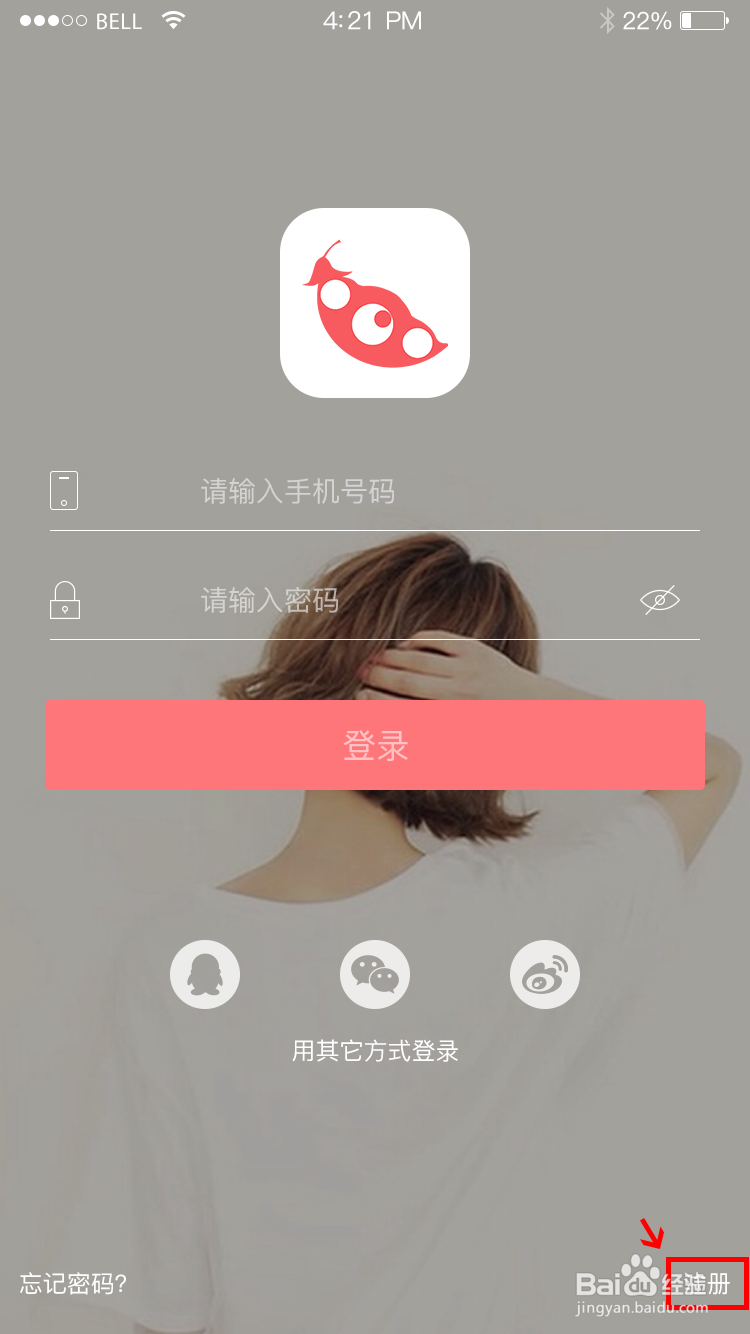
Task: Sign in via the Weibo icon
Action: click(544, 973)
